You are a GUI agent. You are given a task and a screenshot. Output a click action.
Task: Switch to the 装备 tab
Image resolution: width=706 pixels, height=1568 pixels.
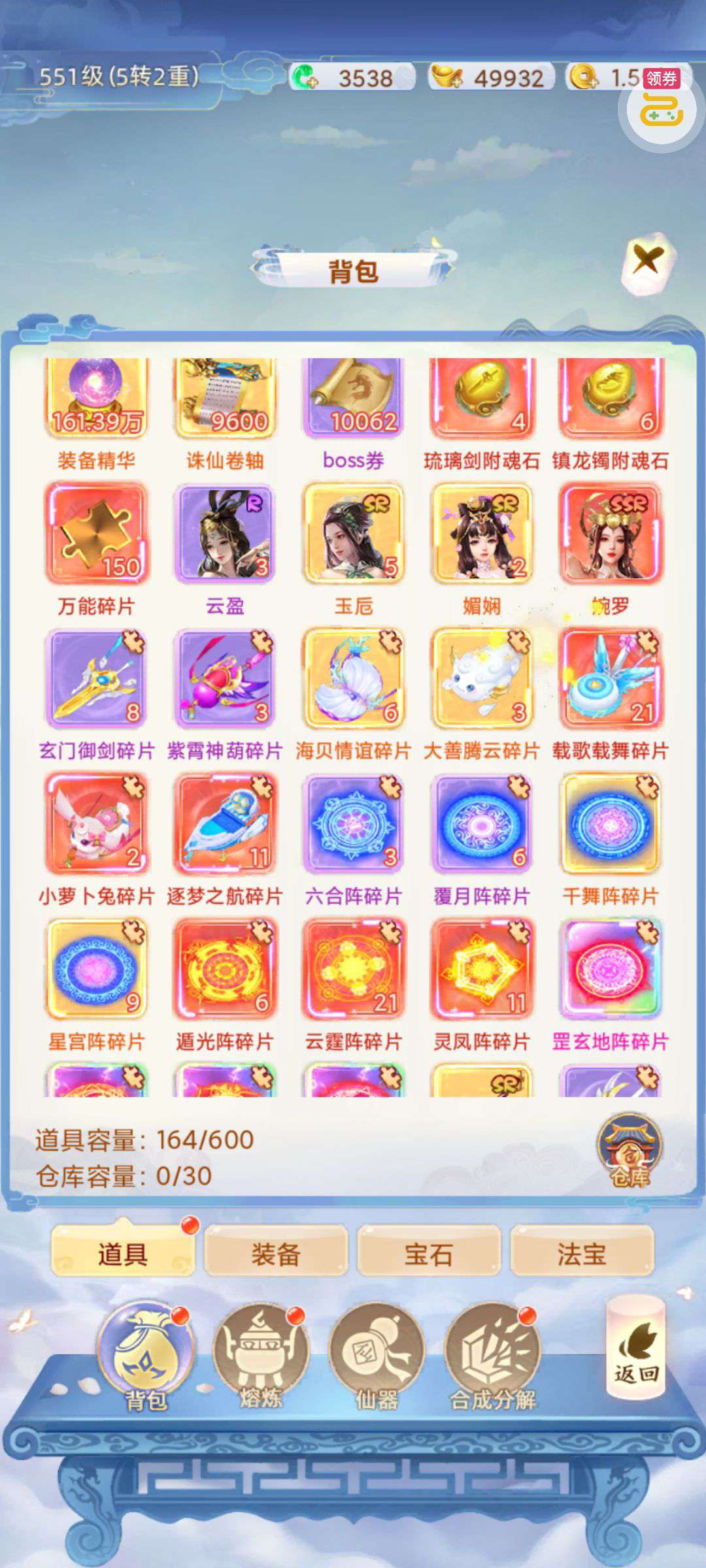point(275,1254)
